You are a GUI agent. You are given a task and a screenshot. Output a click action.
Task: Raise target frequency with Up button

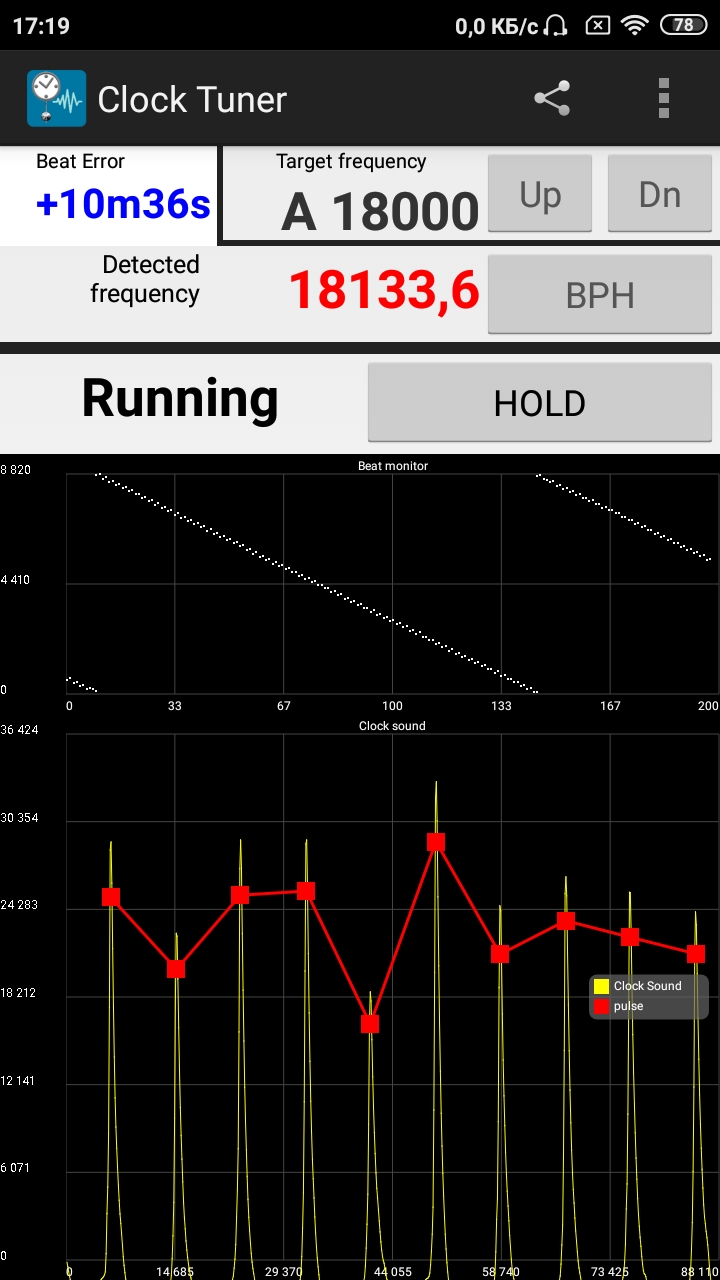tap(540, 196)
